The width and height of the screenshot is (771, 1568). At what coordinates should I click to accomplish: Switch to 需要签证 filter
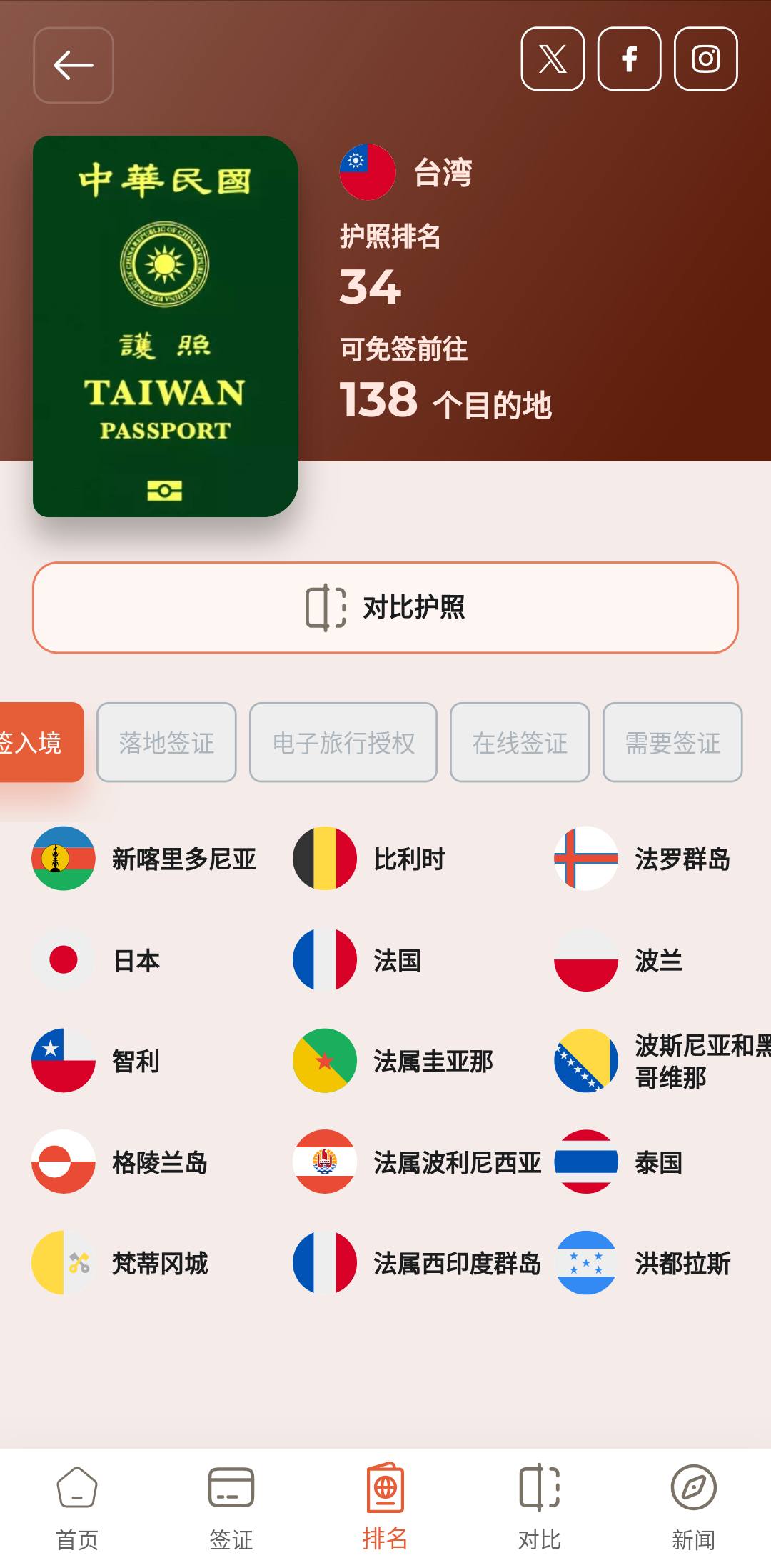(672, 743)
